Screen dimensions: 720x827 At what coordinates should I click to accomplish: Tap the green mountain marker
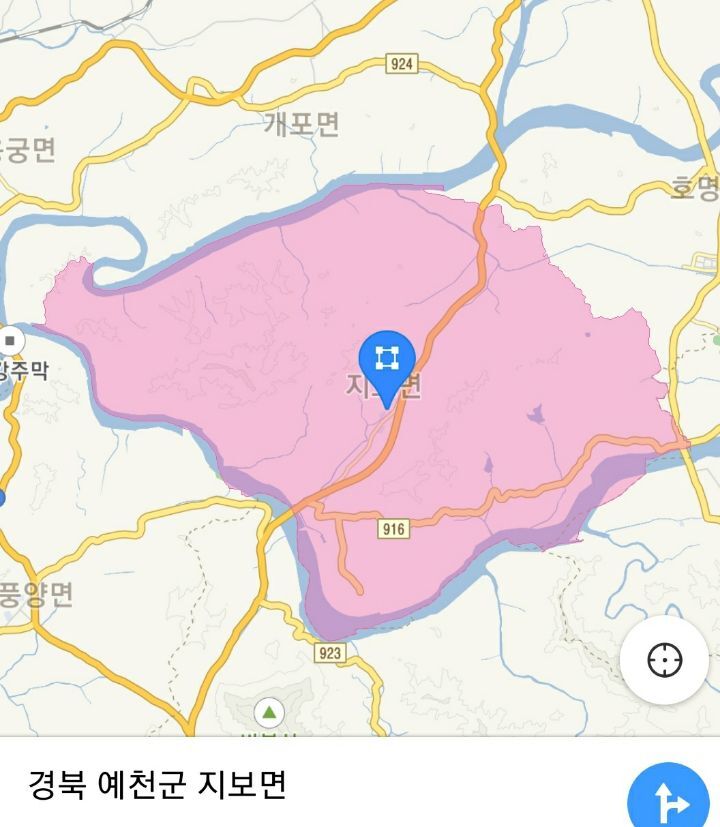tap(270, 713)
